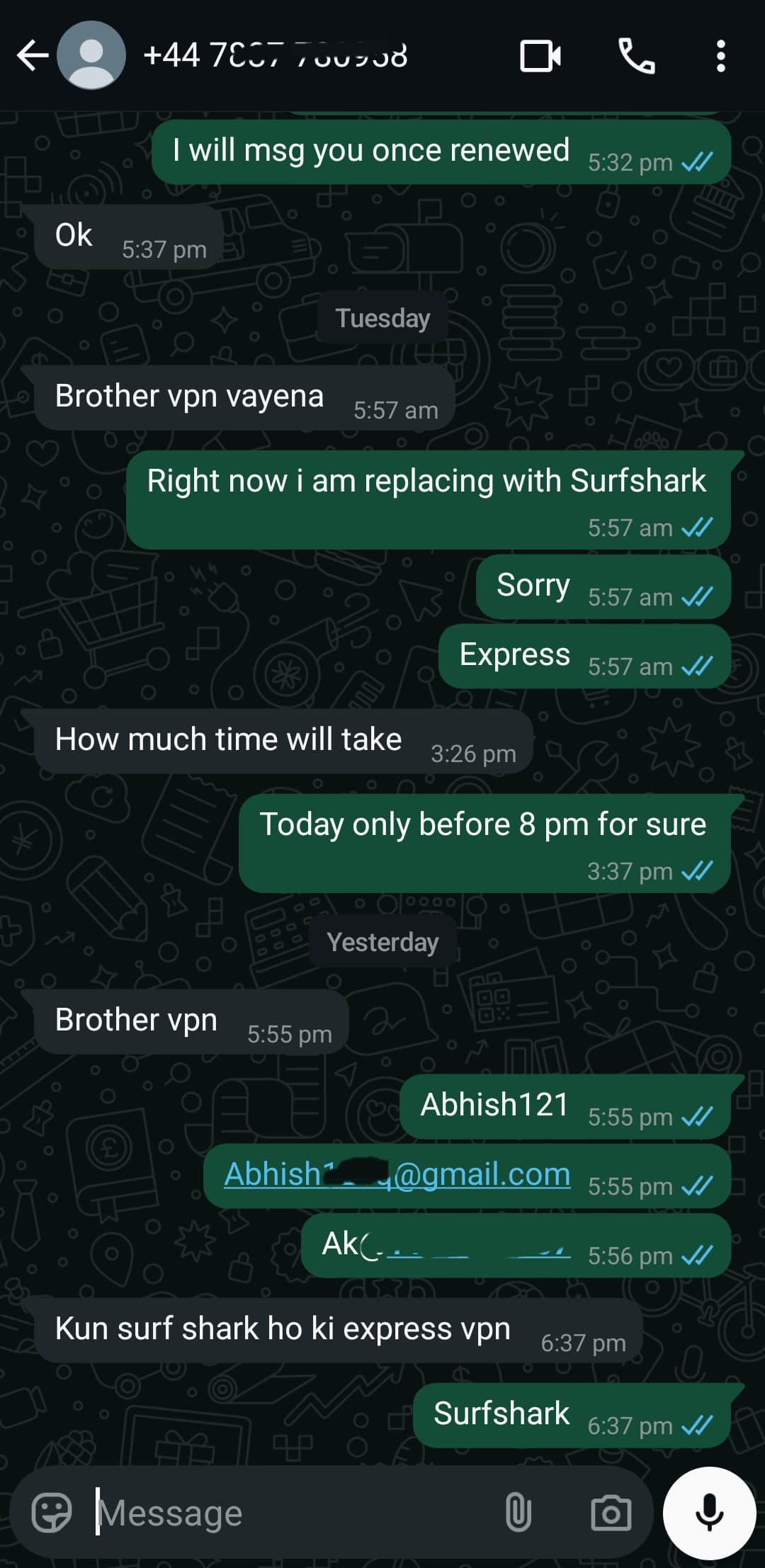Screen dimensions: 765x1568
Task: Open the camera from the message bar
Action: point(611,1513)
